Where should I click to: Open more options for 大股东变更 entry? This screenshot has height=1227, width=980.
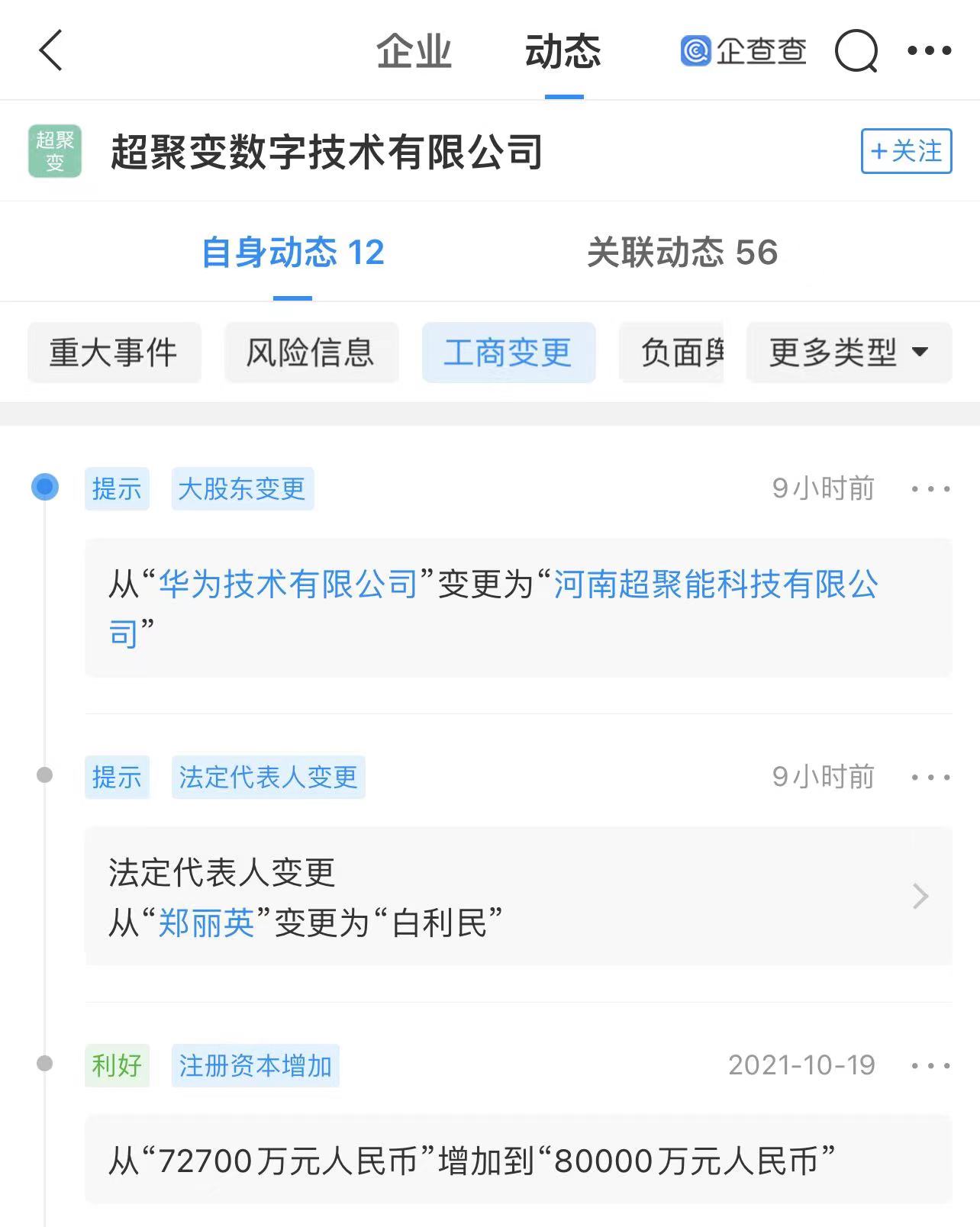(930, 489)
